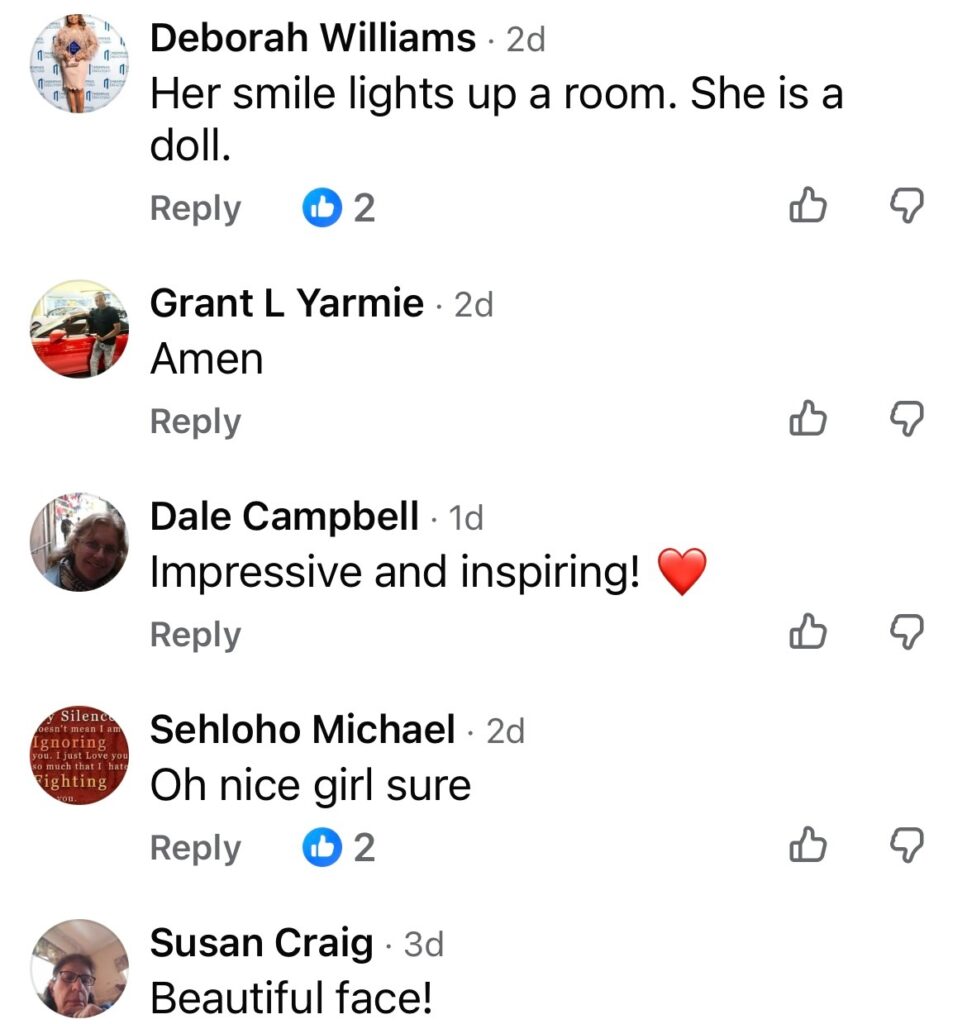
Task: Like Deborah Williams' comment
Action: [x=808, y=207]
